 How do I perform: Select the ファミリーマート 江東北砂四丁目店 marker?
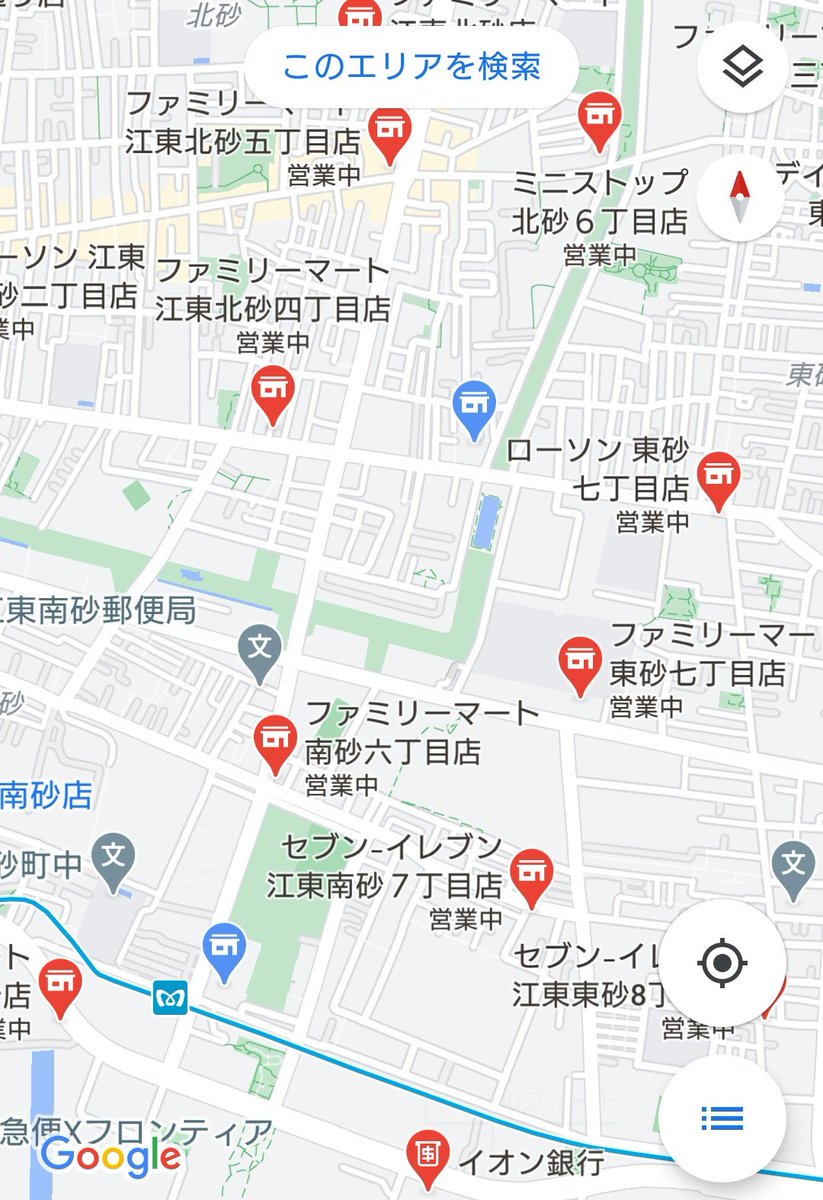pos(272,390)
